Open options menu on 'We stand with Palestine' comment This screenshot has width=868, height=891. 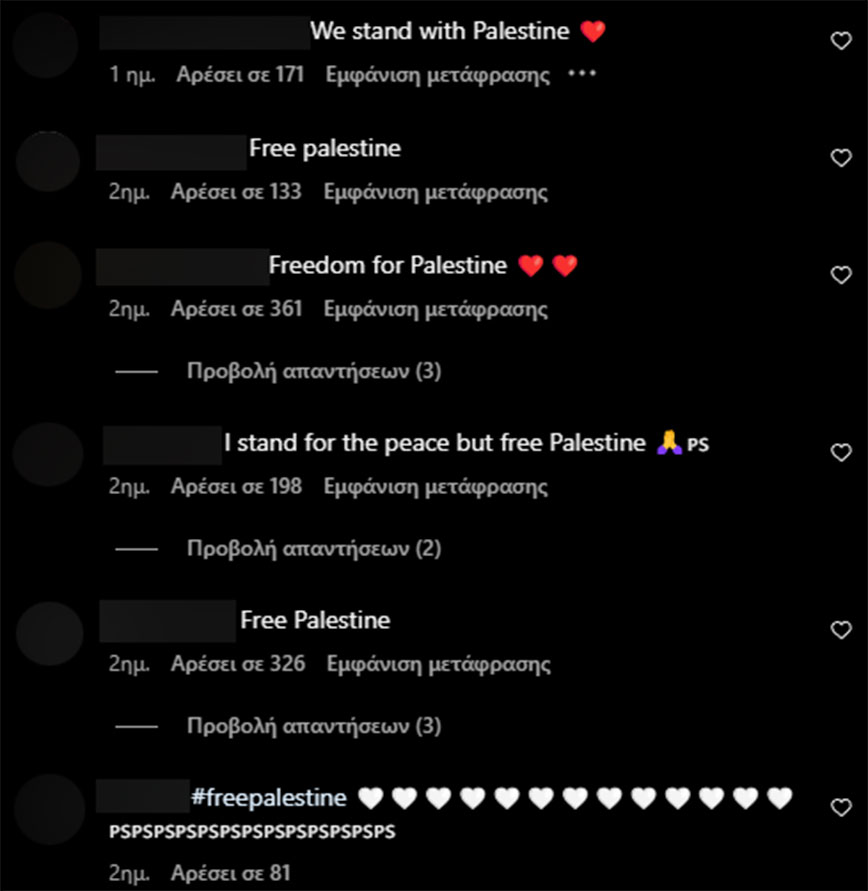click(581, 74)
